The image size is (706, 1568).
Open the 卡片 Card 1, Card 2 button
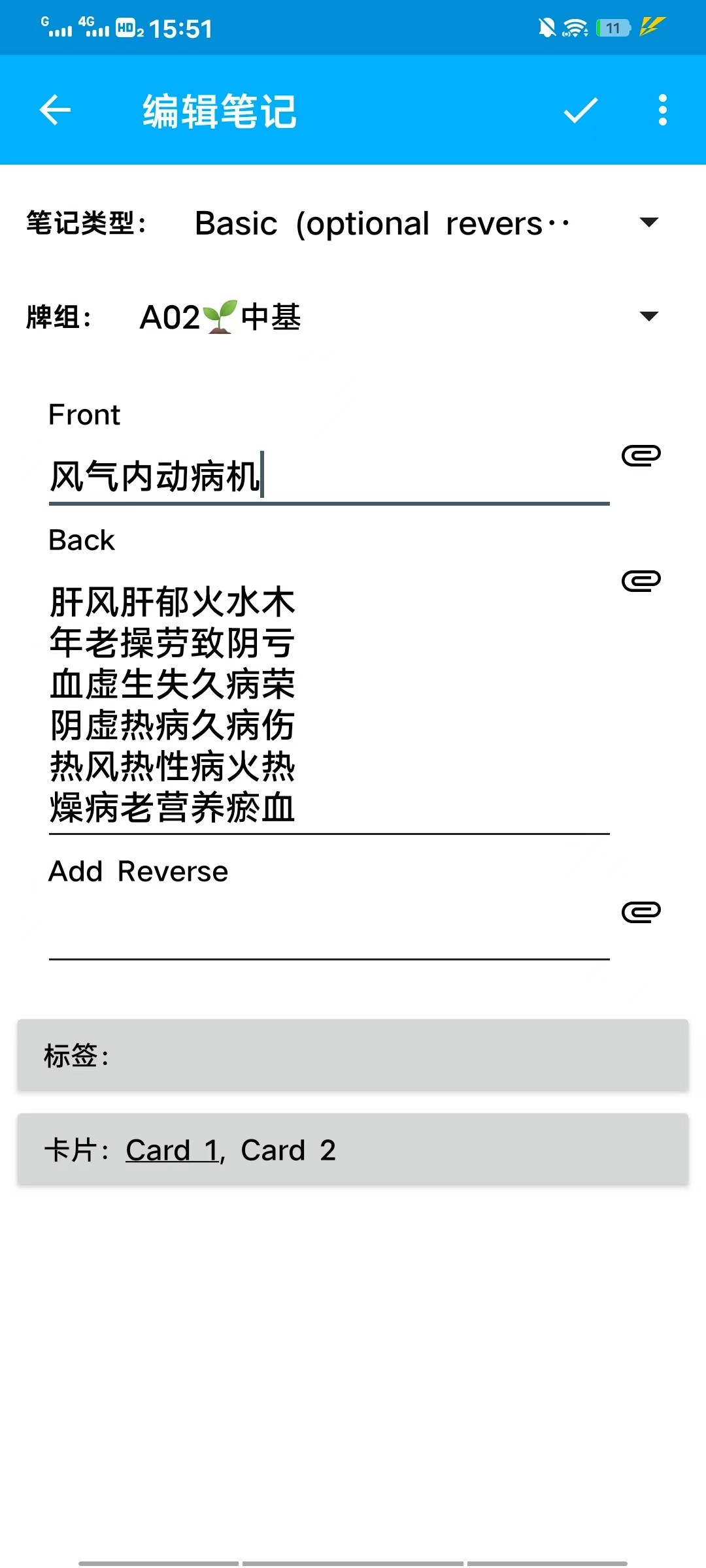[353, 1149]
